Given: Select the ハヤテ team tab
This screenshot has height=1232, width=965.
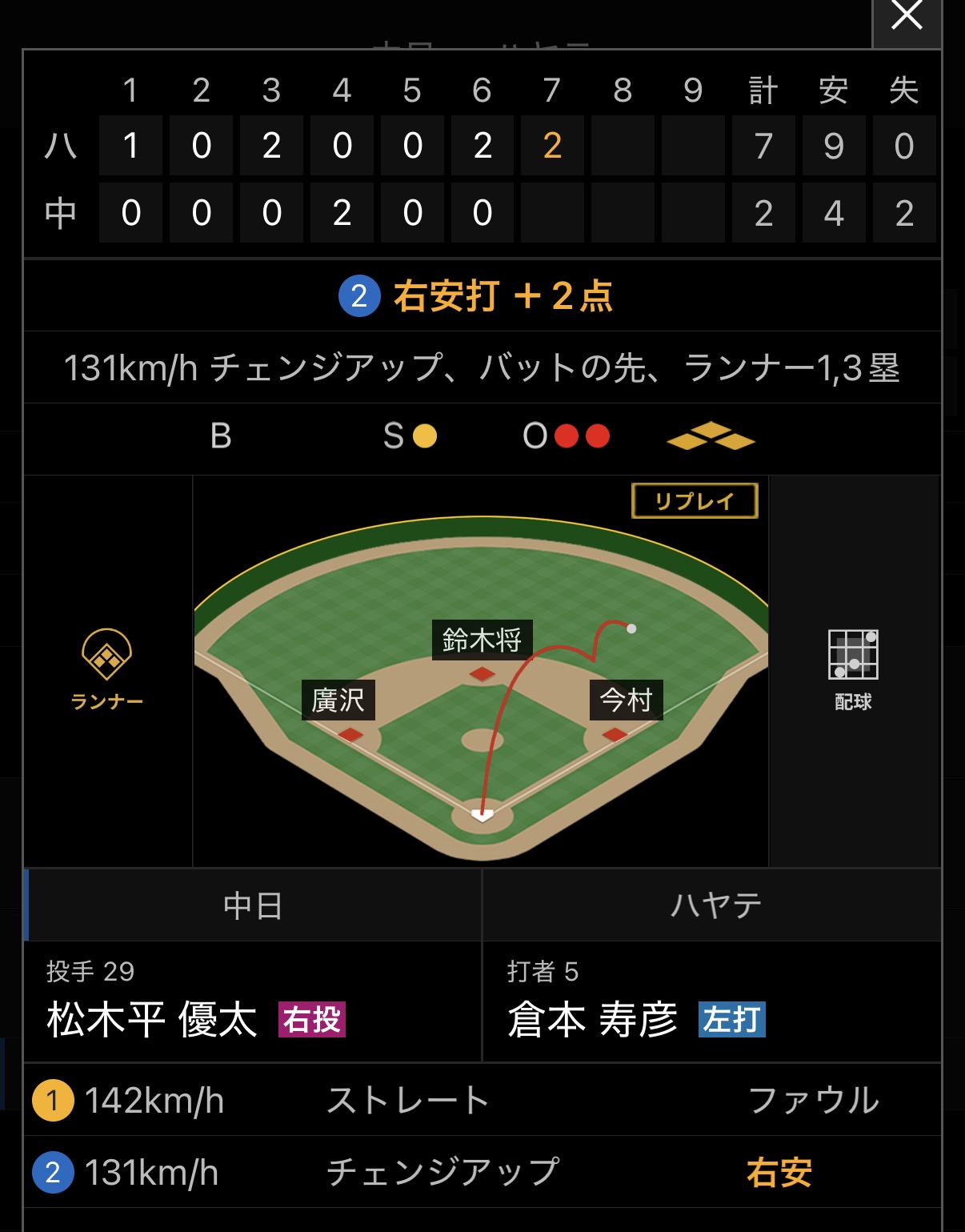Looking at the screenshot, I should tap(714, 905).
